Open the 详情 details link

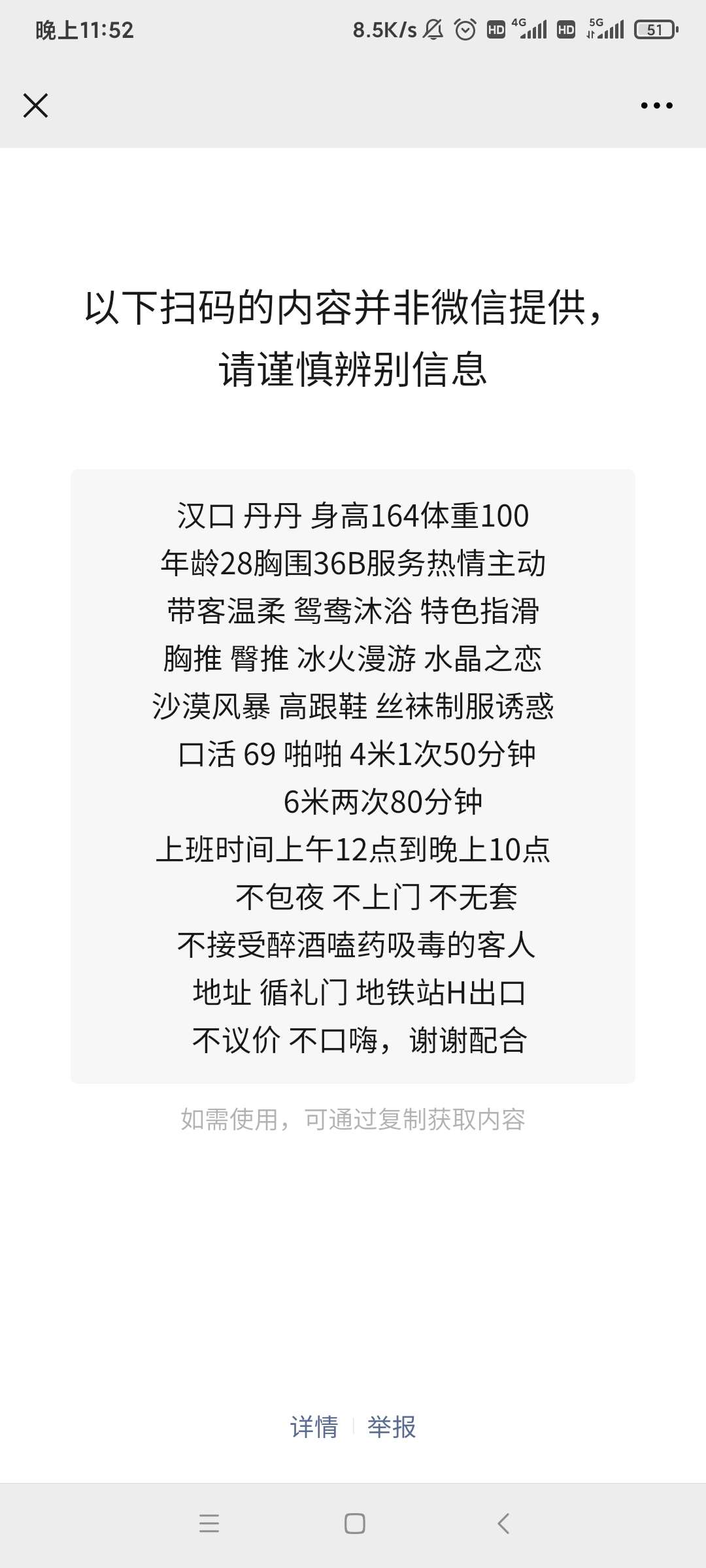click(x=314, y=1427)
